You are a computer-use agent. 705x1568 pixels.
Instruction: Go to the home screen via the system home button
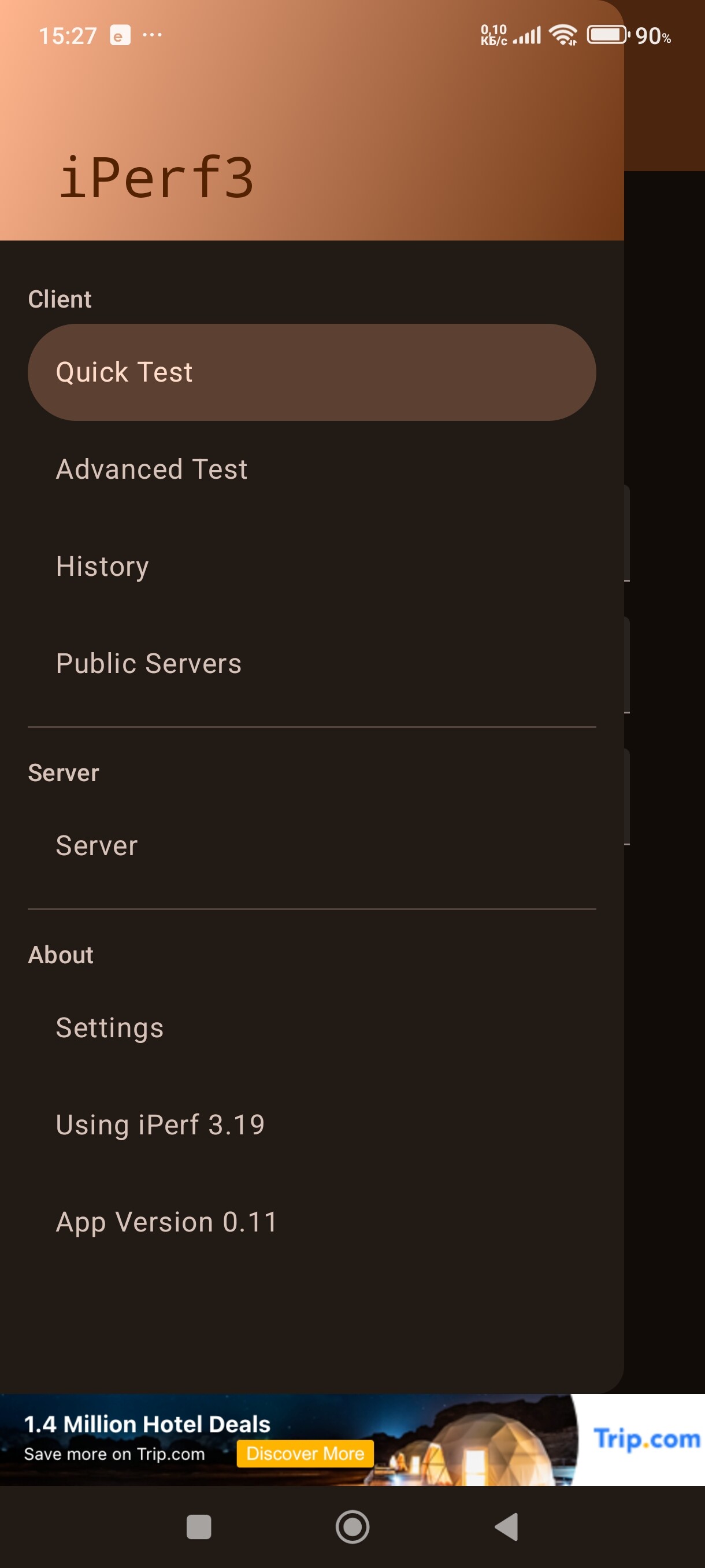point(352,1526)
